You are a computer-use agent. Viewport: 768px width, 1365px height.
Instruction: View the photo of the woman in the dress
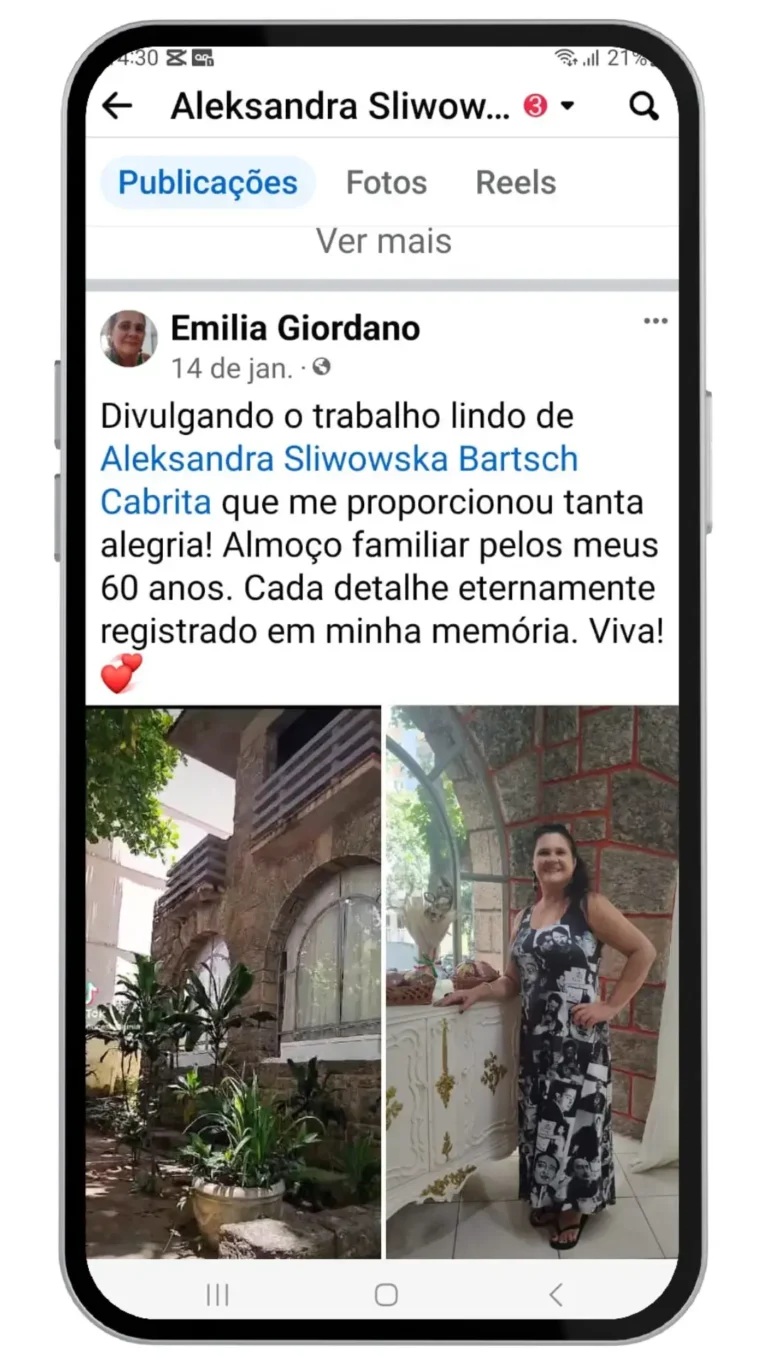click(532, 982)
